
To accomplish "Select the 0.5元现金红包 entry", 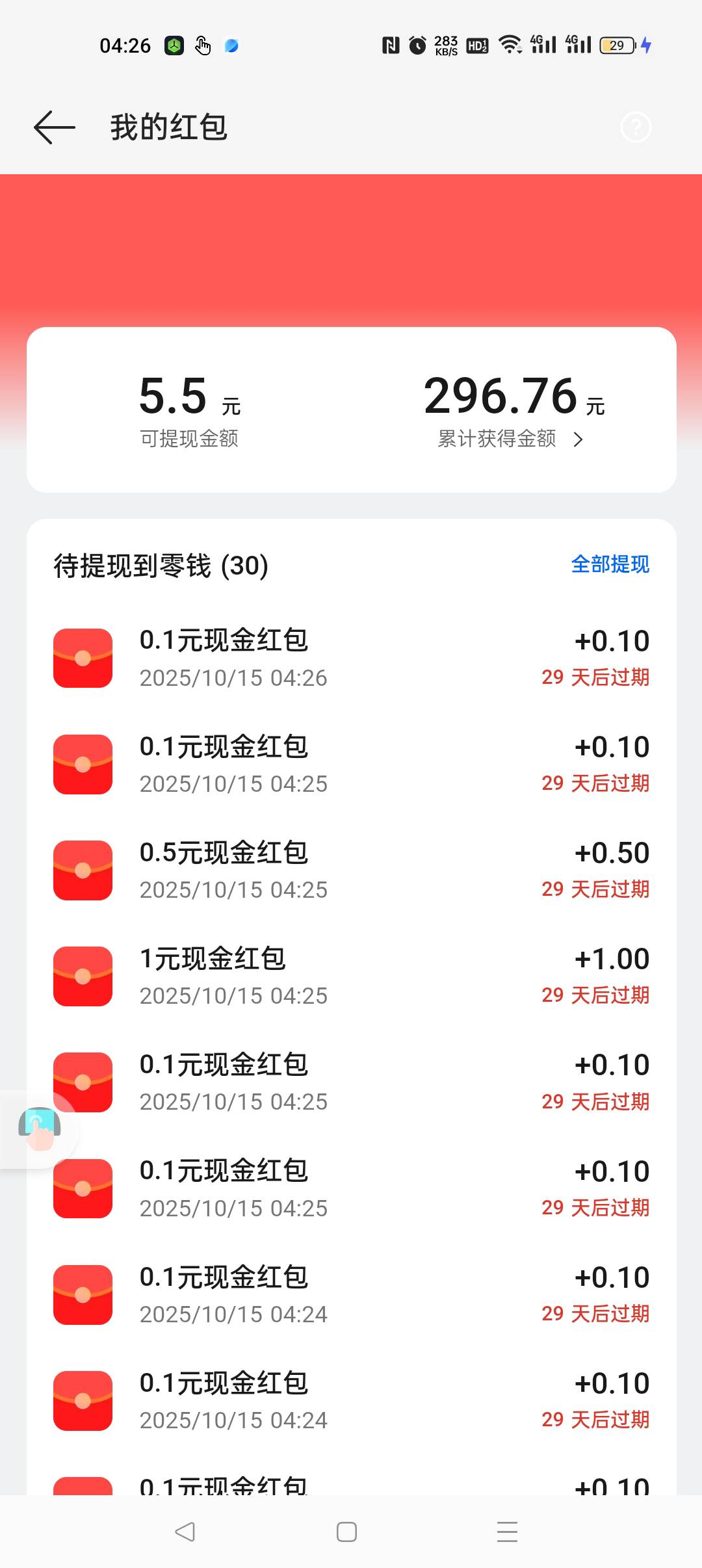I will [x=351, y=870].
